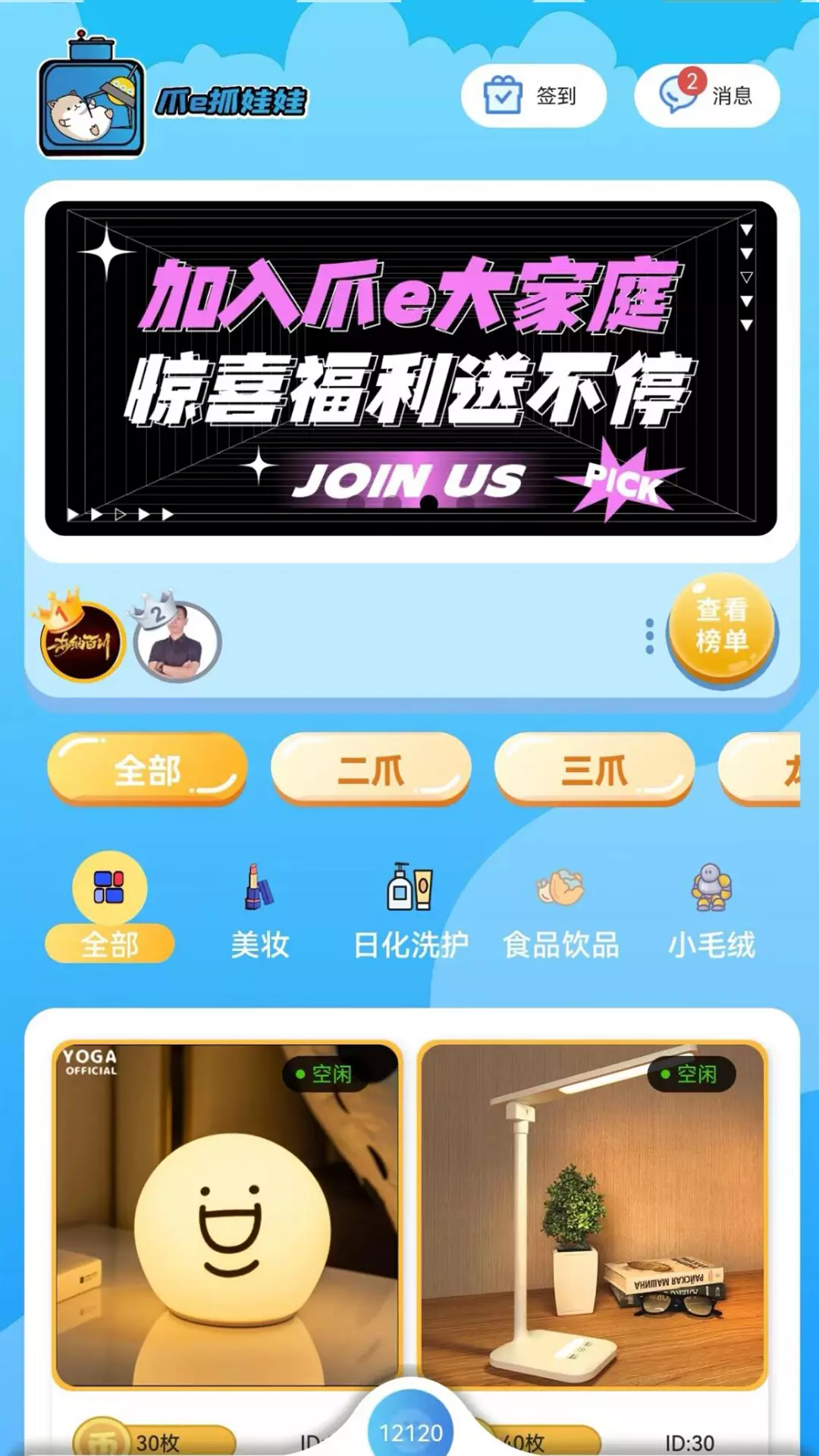Filter by 二爪

pyautogui.click(x=371, y=770)
